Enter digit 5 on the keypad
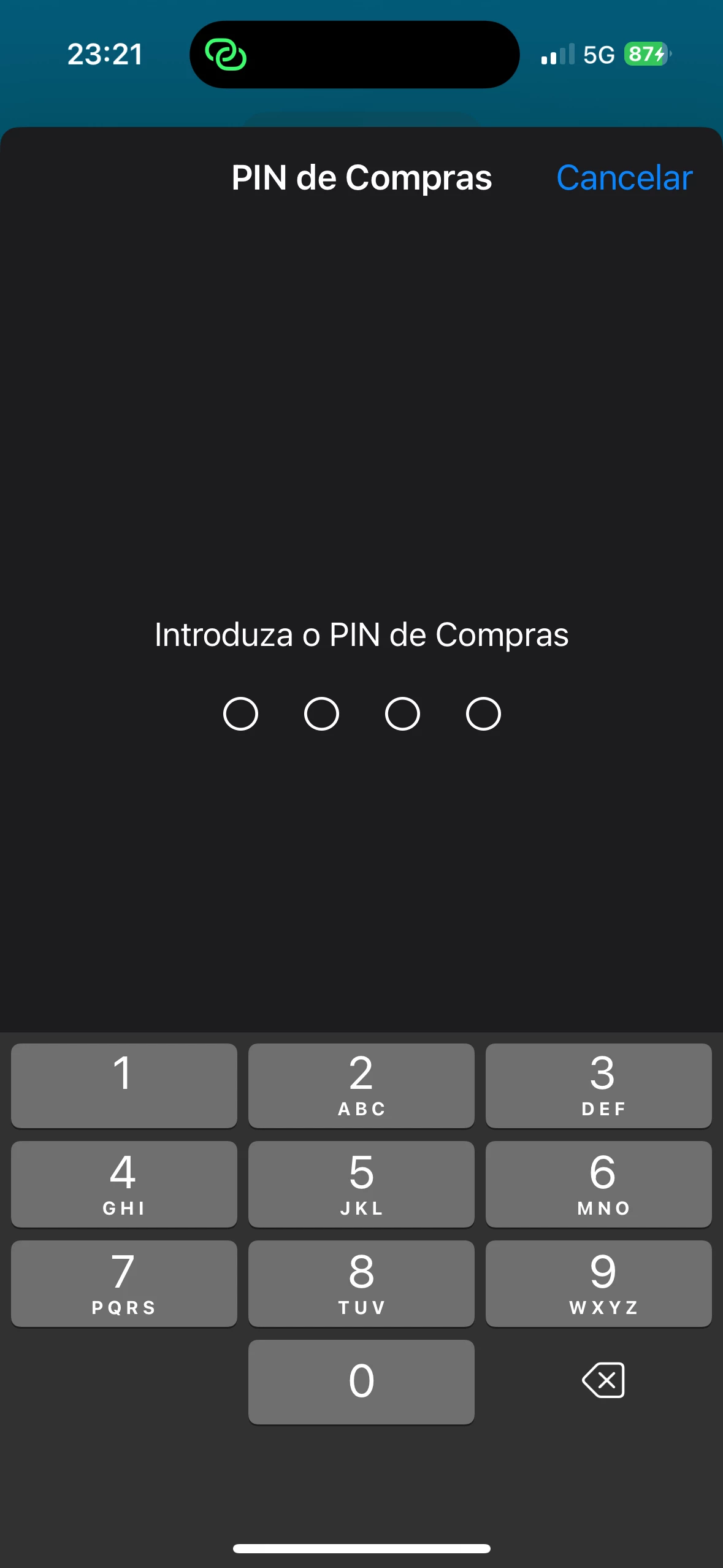 (x=361, y=1184)
